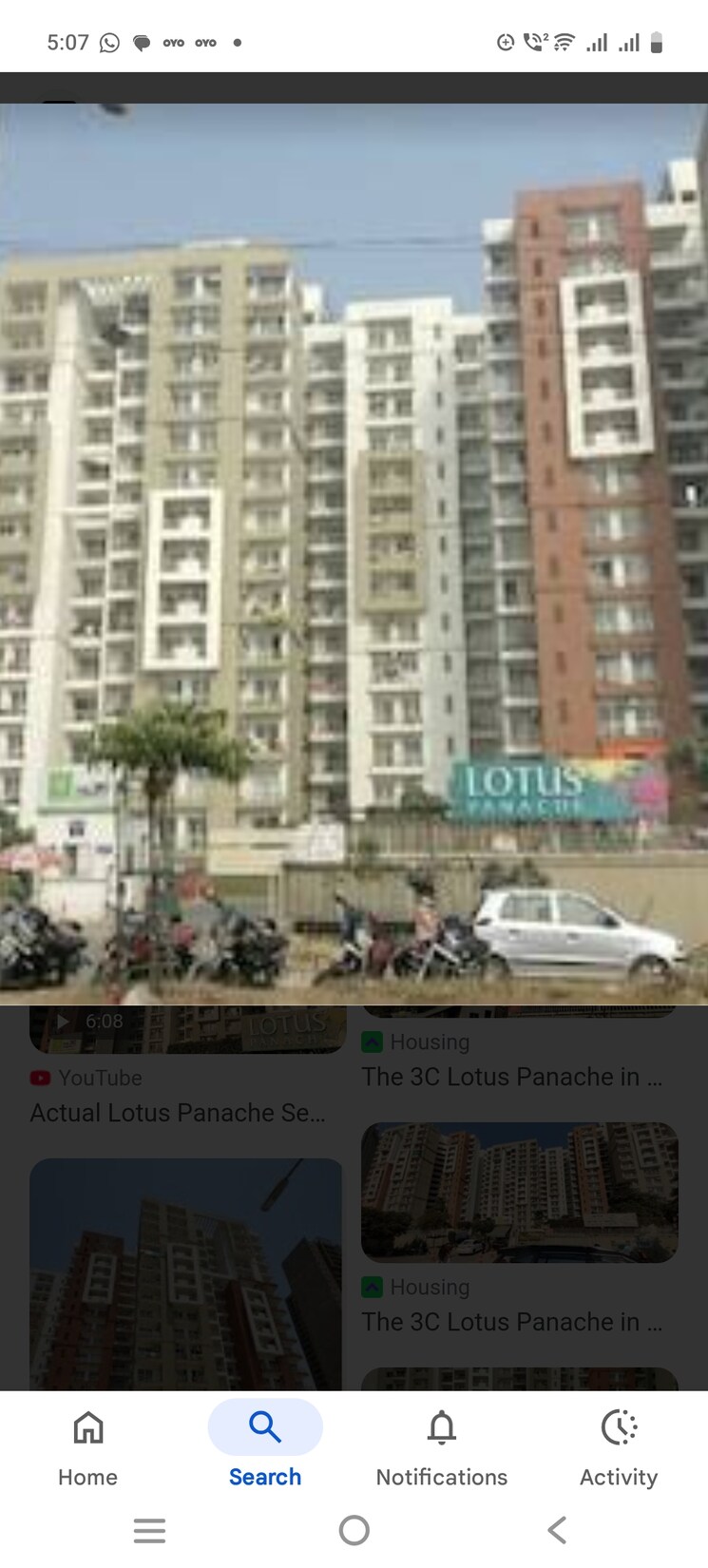Open YouTube video Actual Lotus Panache
Viewport: 708px width, 1568px height.
pos(178,1112)
